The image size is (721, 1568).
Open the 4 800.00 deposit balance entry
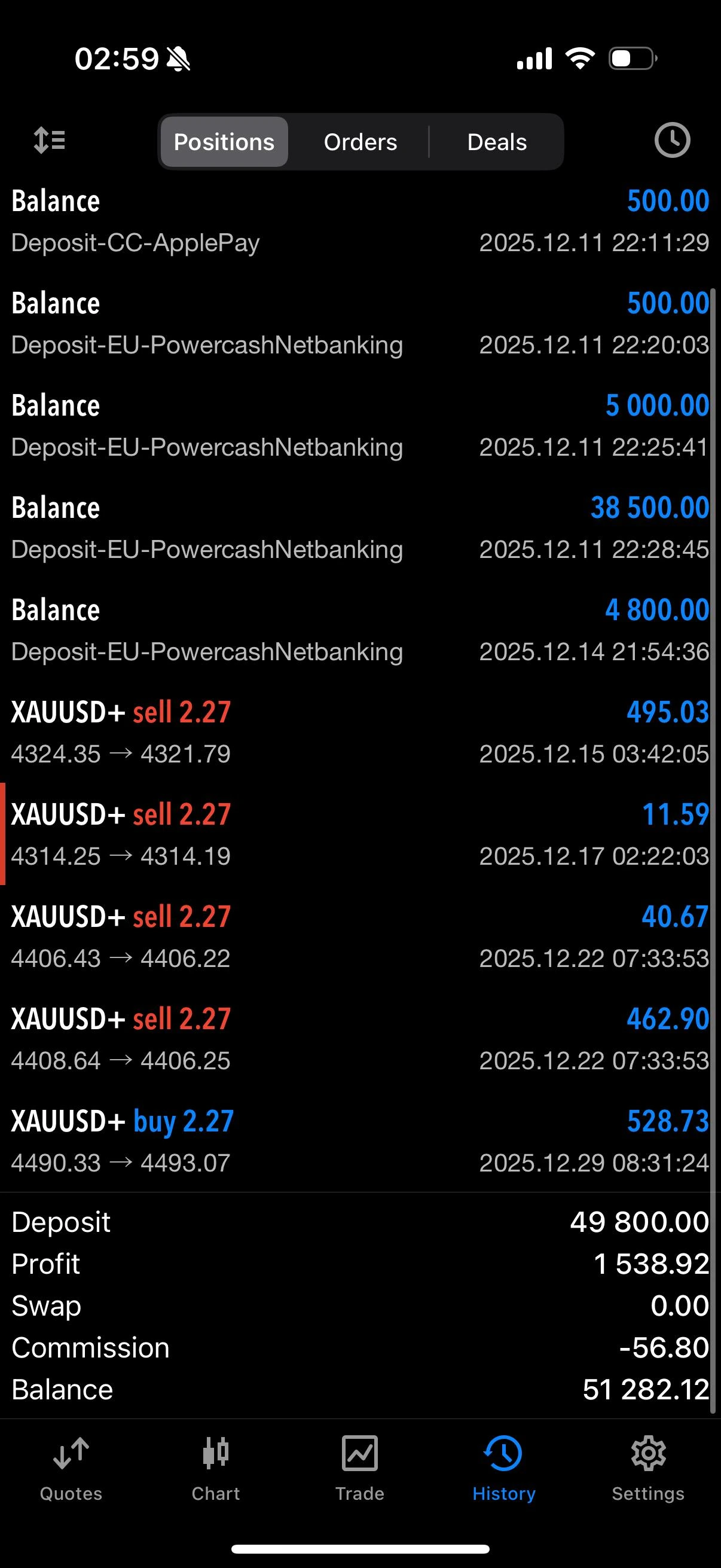[360, 630]
